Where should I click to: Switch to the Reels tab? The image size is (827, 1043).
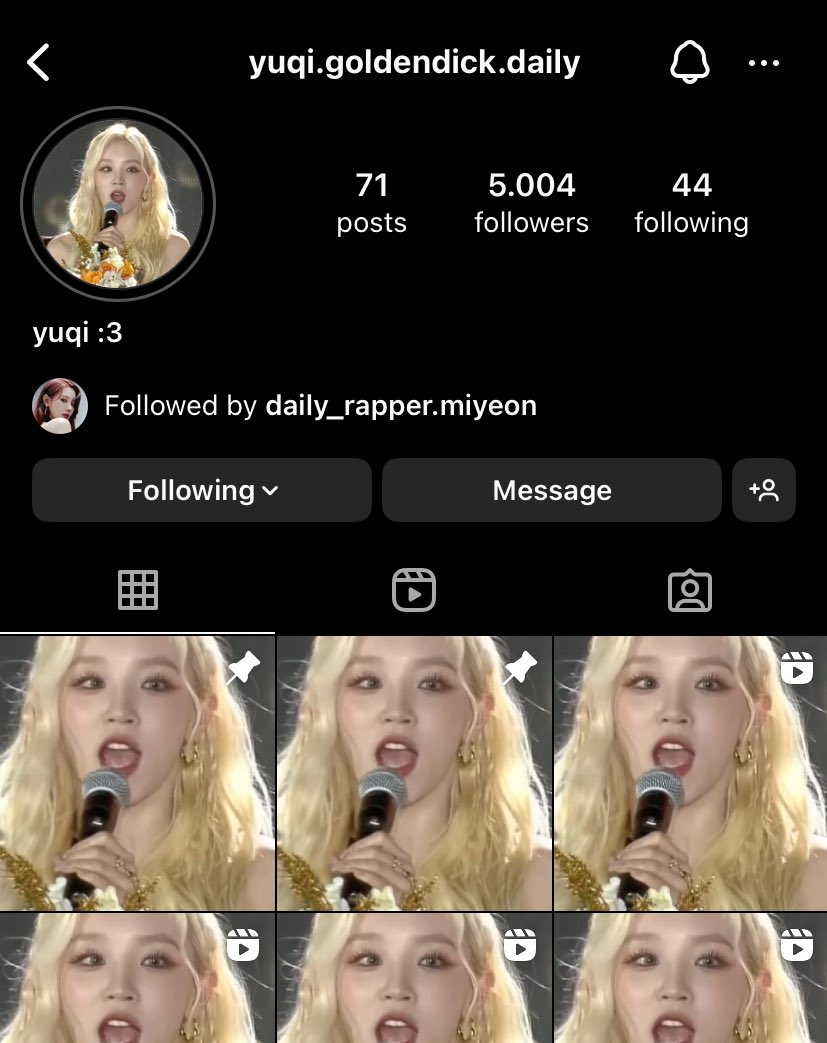pyautogui.click(x=413, y=590)
